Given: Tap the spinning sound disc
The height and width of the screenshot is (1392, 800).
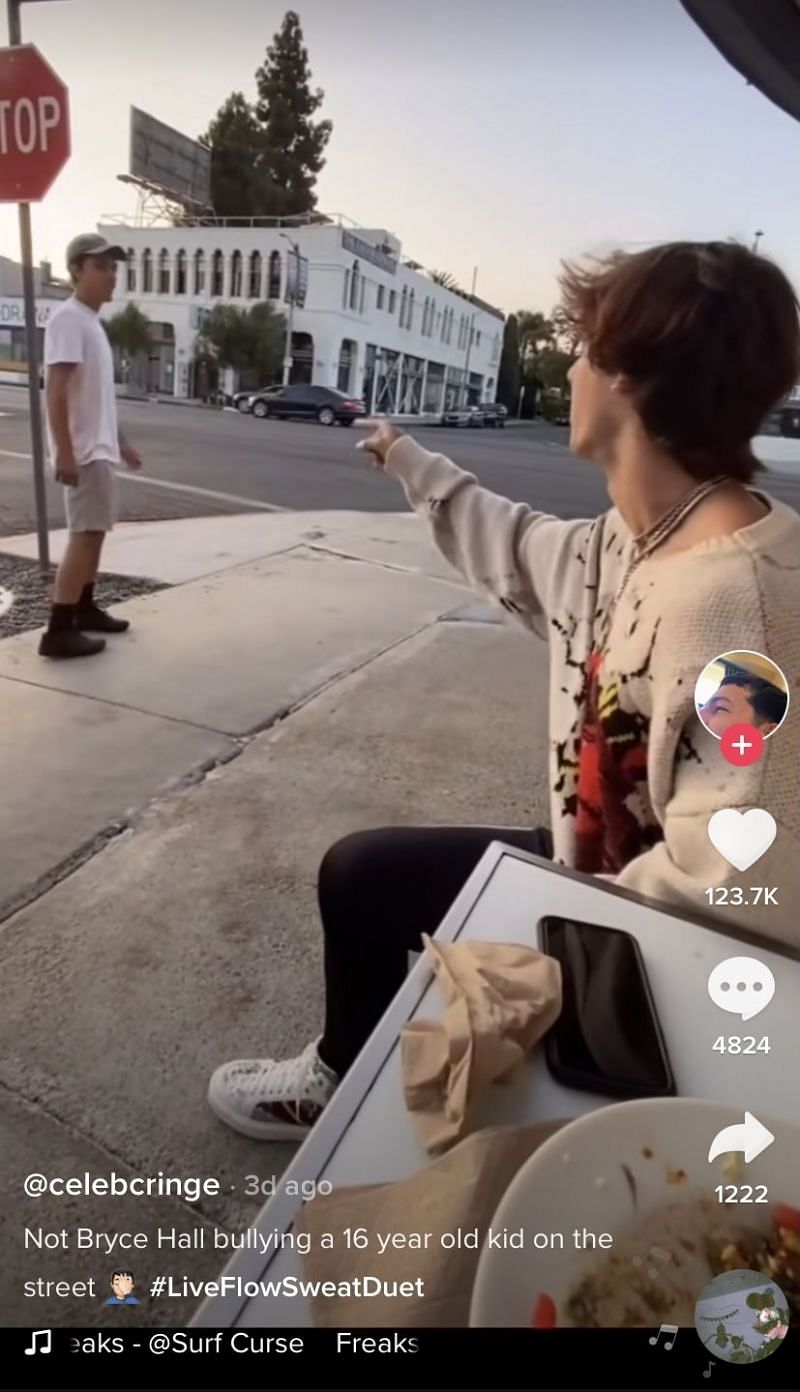Looking at the screenshot, I should click(741, 1316).
